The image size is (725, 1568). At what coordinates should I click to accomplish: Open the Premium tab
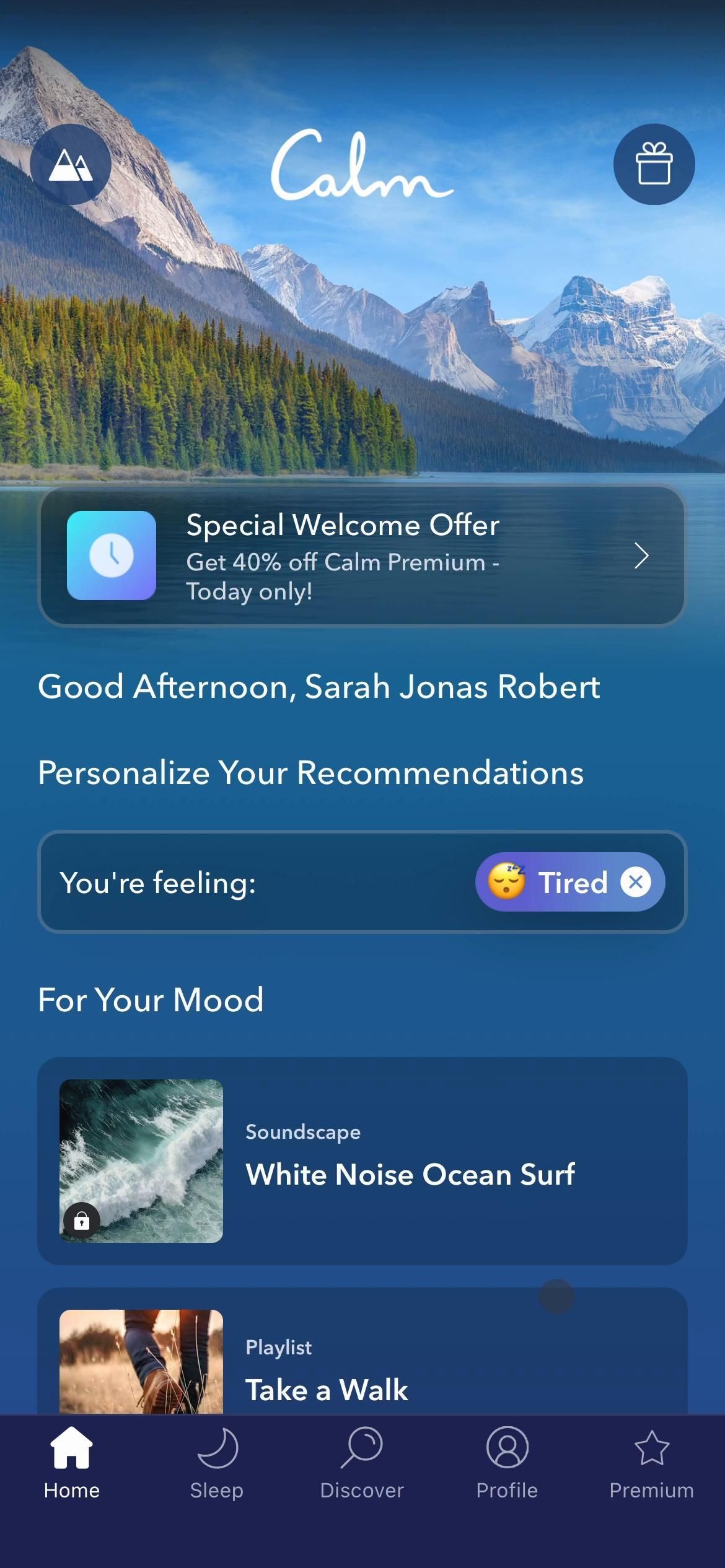651,1463
